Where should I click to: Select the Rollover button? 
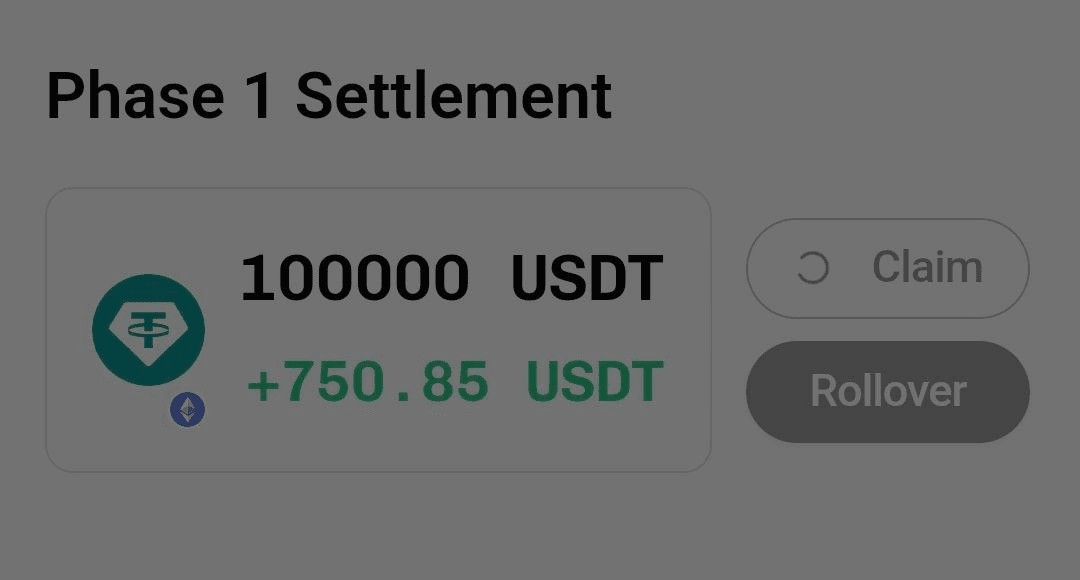[887, 391]
